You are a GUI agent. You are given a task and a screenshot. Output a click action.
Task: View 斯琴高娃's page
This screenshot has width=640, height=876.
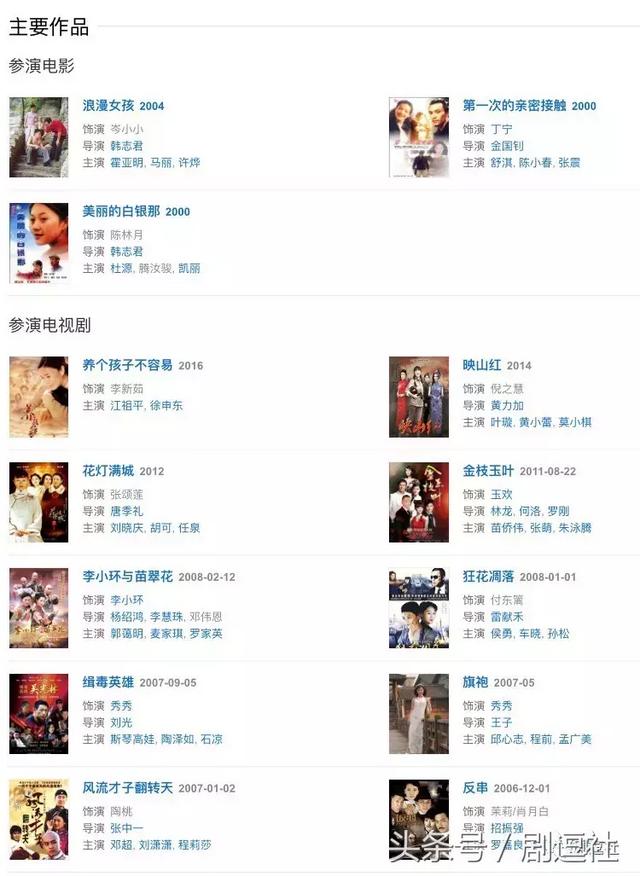pyautogui.click(x=133, y=739)
